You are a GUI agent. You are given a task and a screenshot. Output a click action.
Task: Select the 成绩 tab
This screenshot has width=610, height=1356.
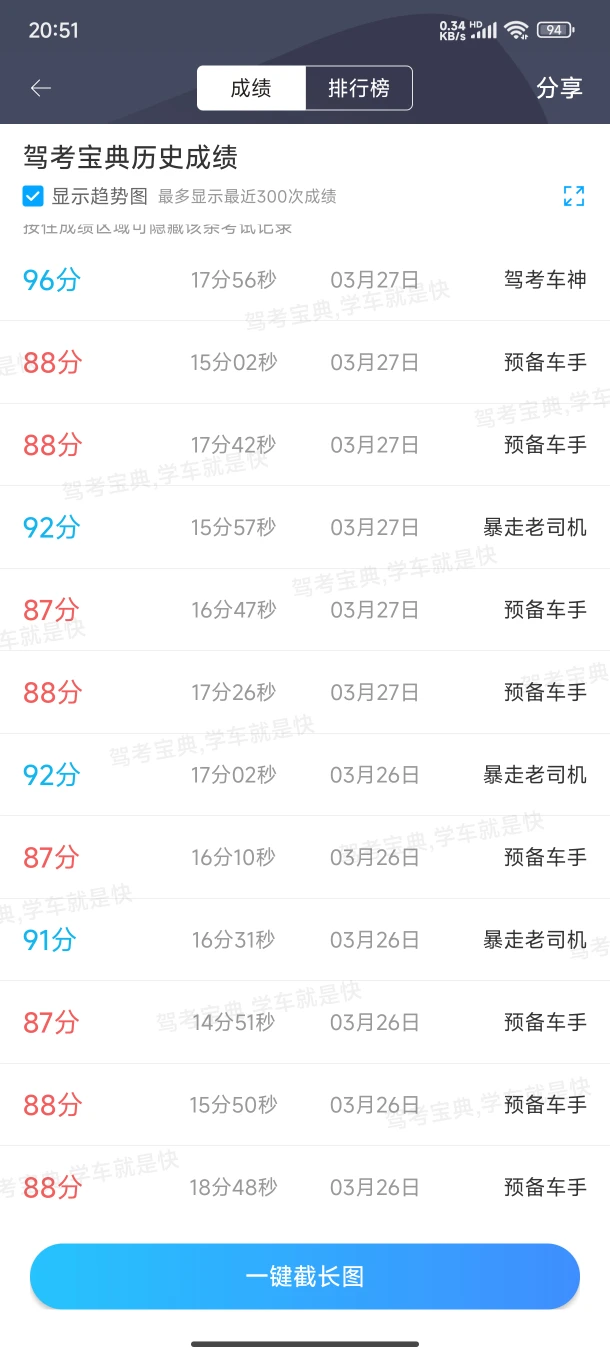pos(251,88)
